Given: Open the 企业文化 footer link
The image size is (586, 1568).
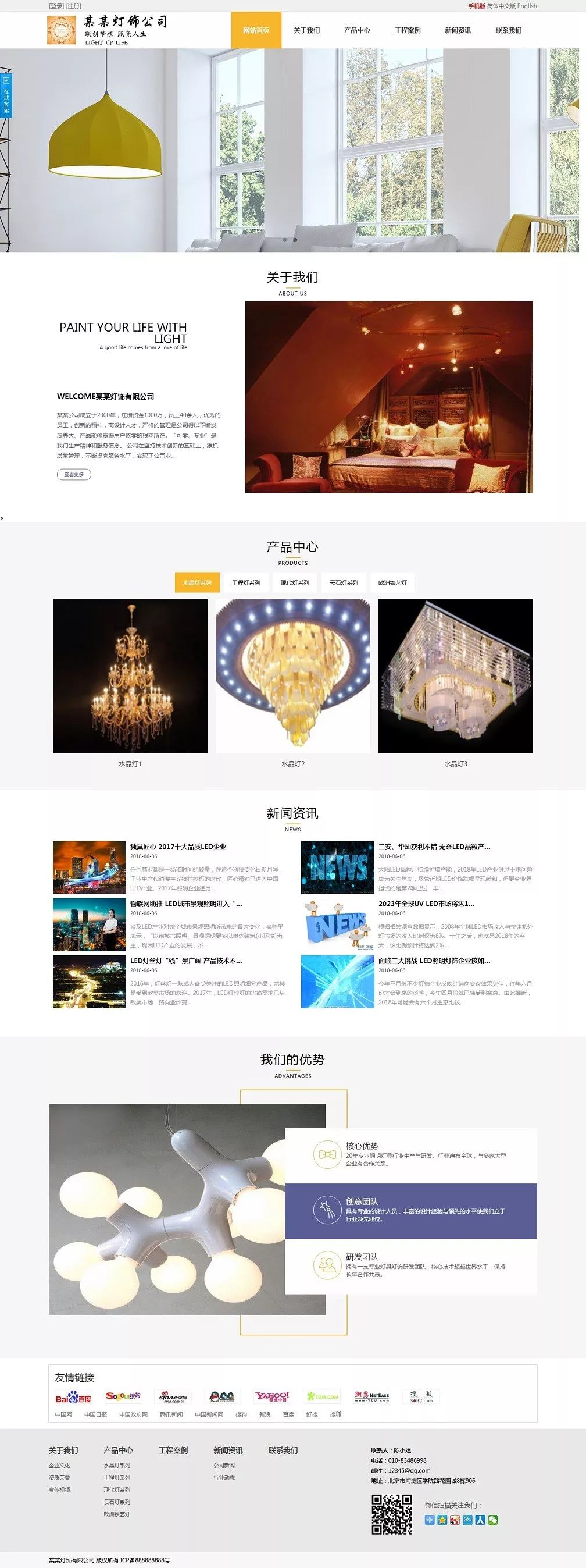Looking at the screenshot, I should (60, 1465).
